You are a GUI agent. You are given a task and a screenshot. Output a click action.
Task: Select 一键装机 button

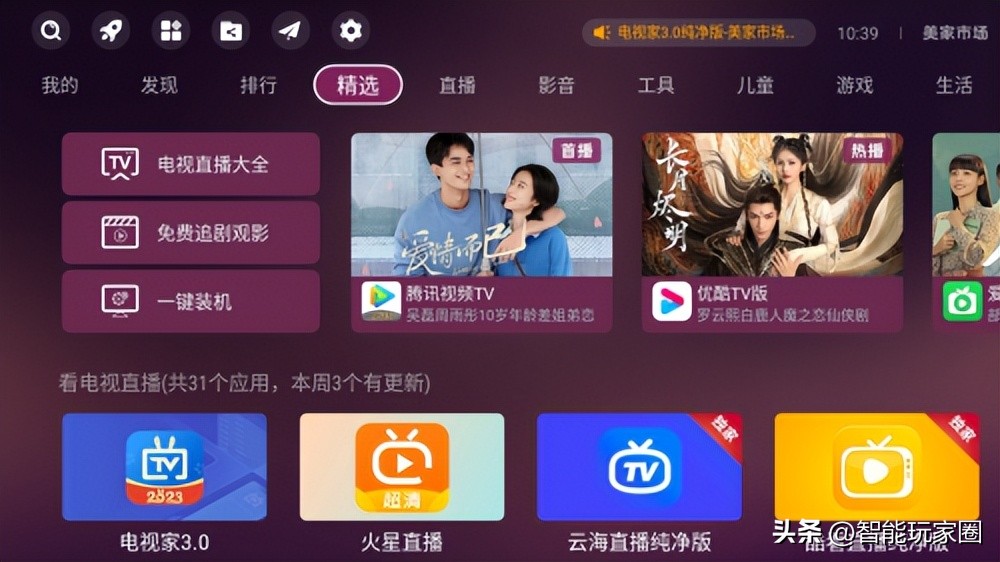click(x=191, y=301)
